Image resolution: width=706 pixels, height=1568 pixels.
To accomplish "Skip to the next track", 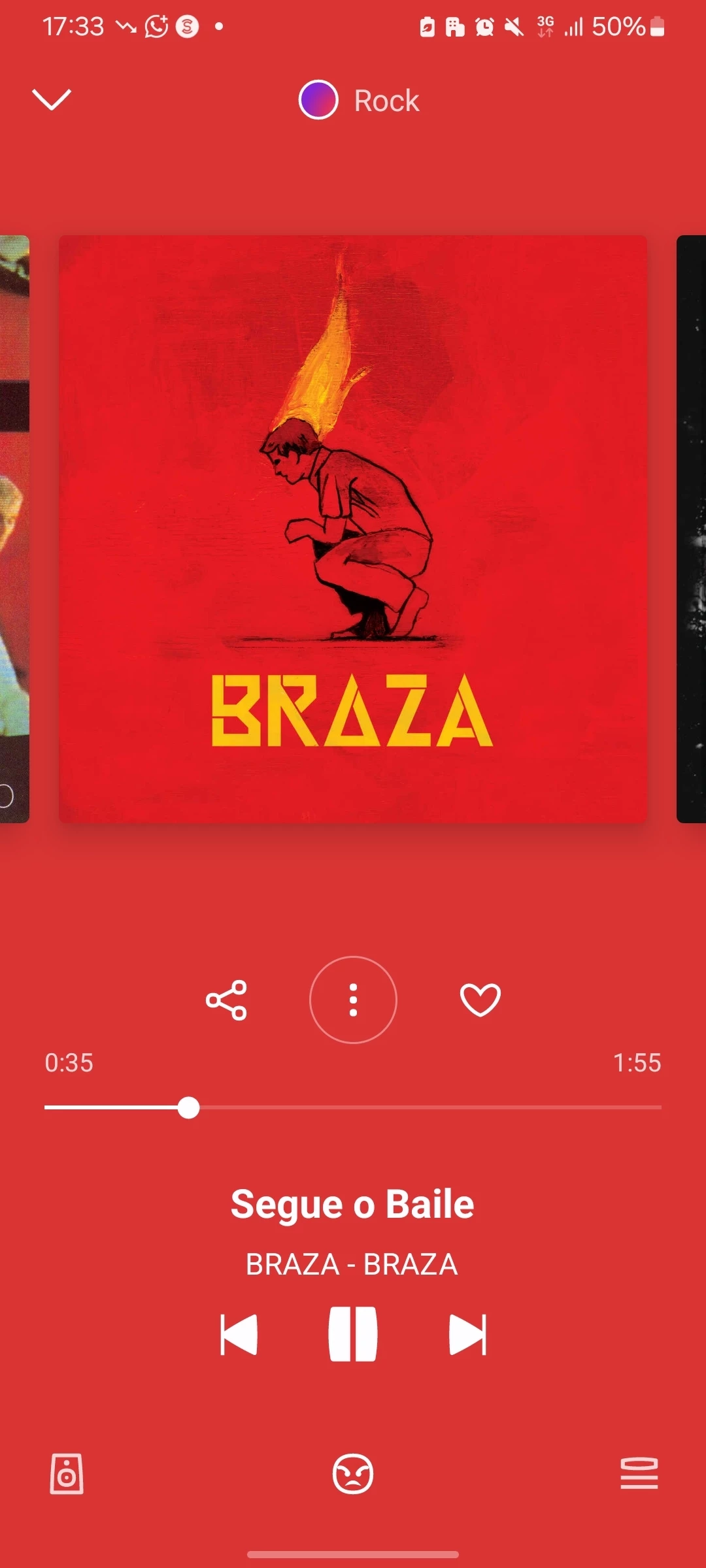I will 467,1335.
